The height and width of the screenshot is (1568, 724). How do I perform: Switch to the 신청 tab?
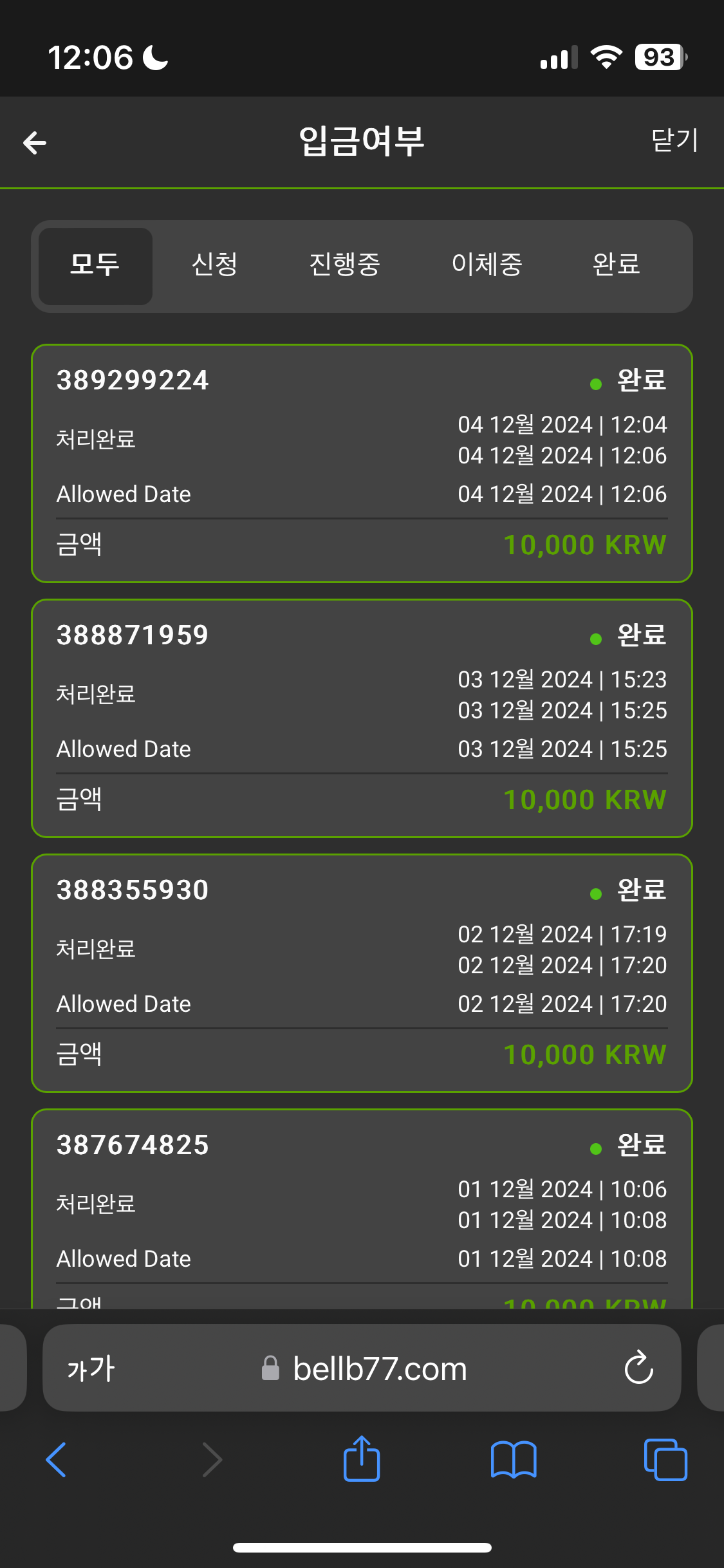215,265
